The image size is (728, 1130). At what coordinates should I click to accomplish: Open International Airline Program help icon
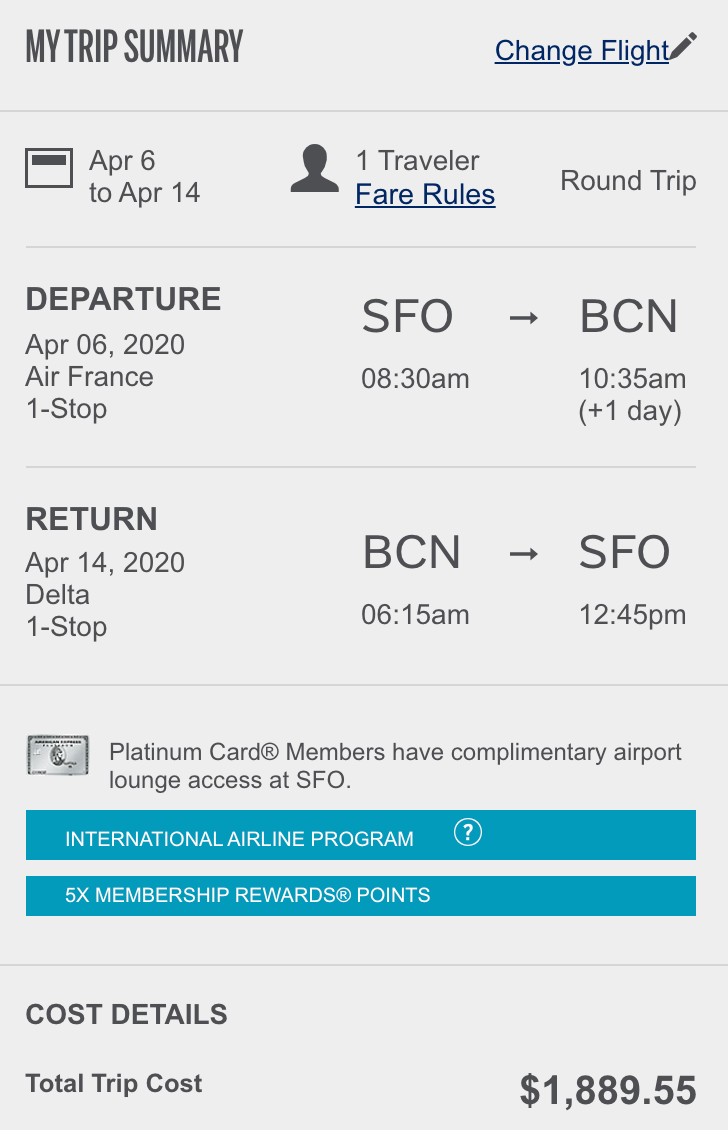(x=467, y=833)
